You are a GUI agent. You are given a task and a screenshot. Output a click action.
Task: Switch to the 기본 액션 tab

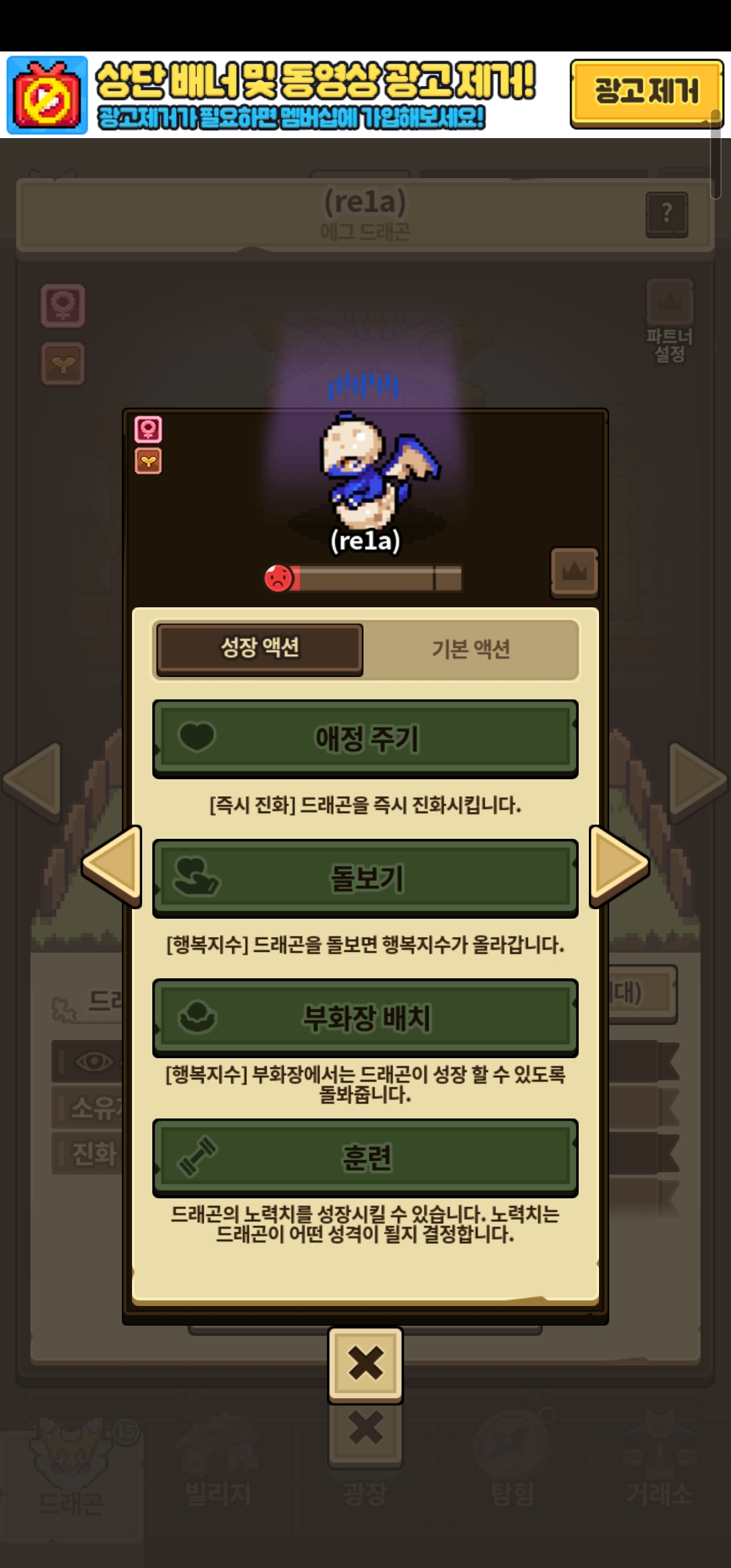[471, 649]
